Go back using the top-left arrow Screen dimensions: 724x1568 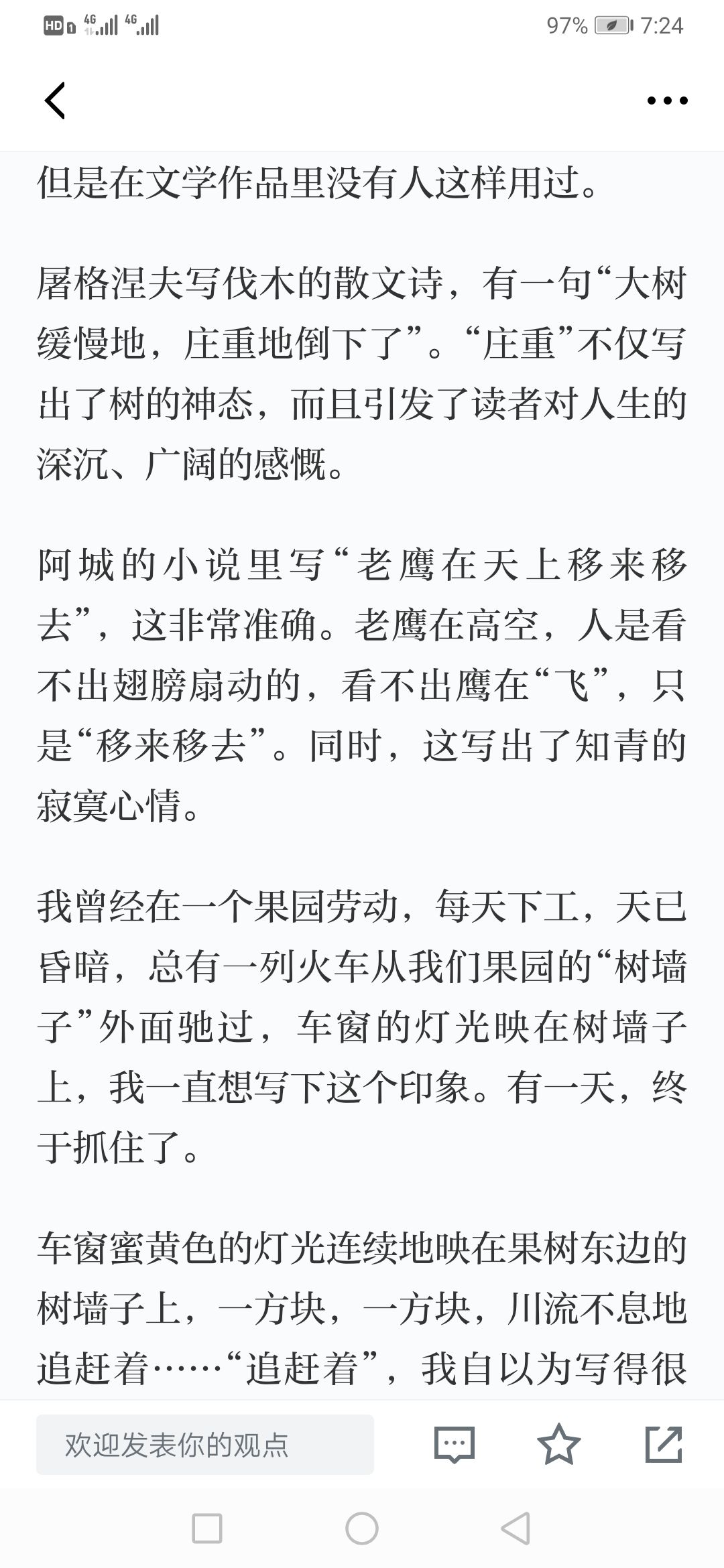pyautogui.click(x=55, y=101)
